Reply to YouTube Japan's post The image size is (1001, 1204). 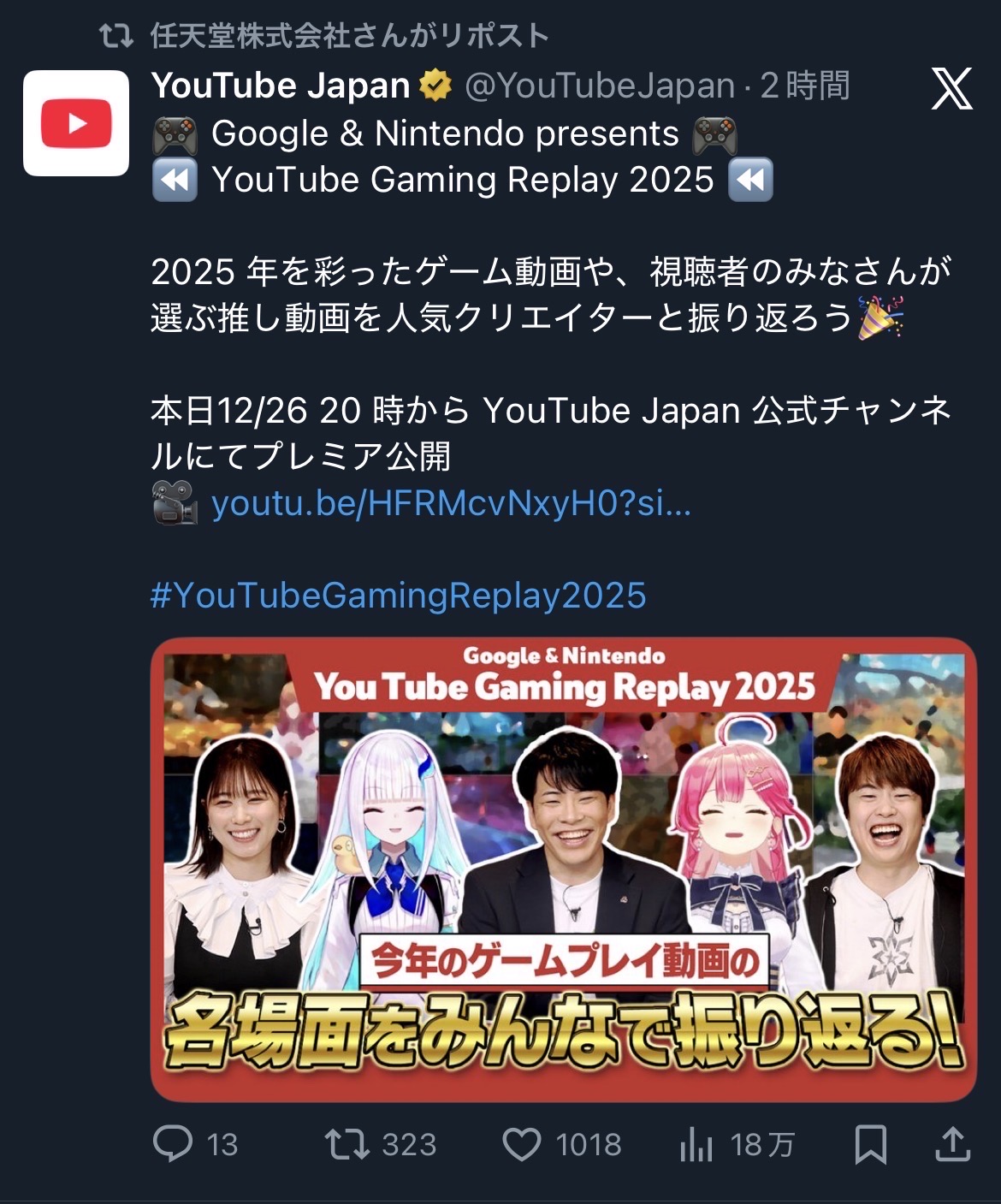(x=173, y=1144)
